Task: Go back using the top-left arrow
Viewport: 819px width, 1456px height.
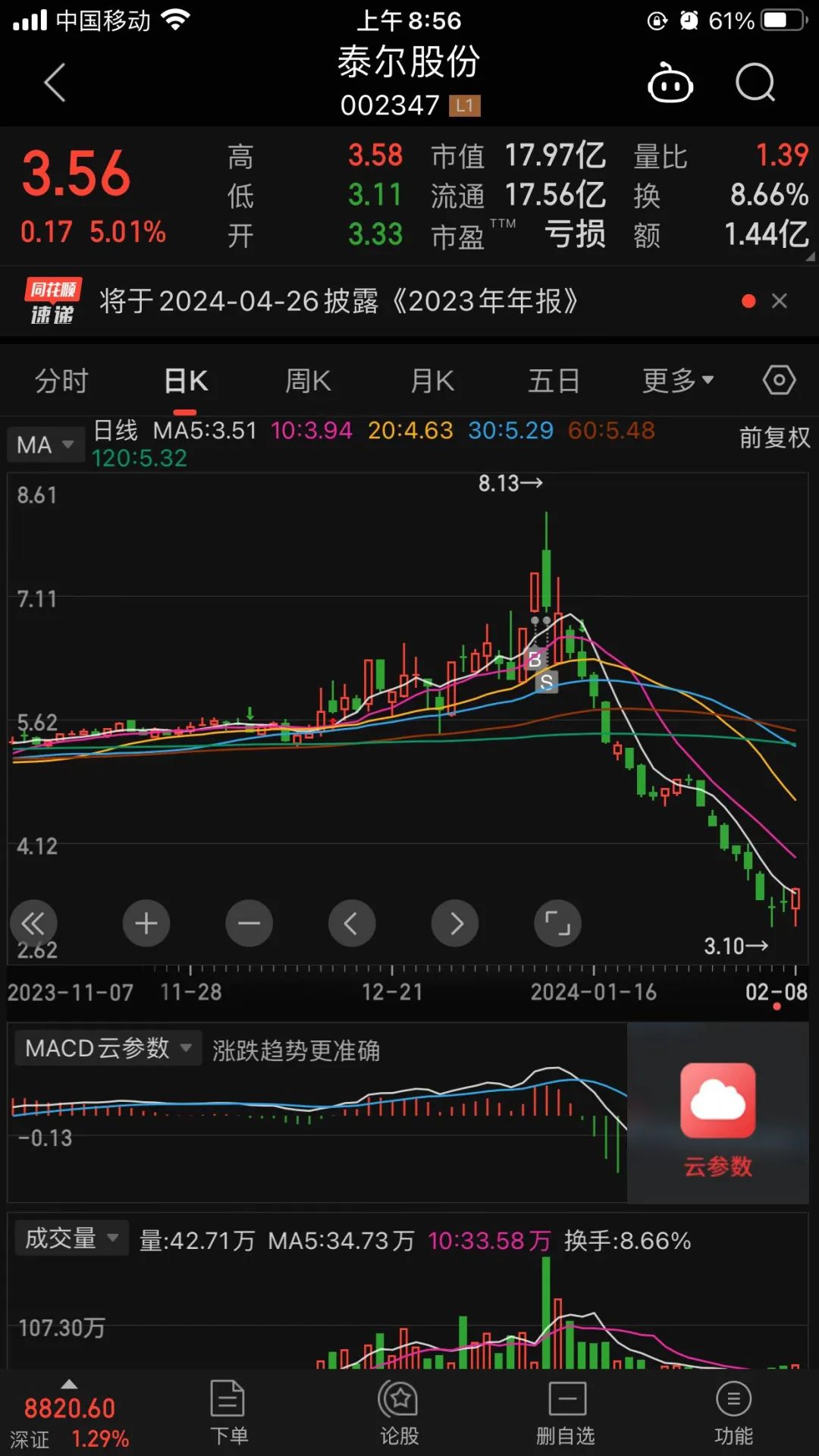Action: tap(55, 83)
